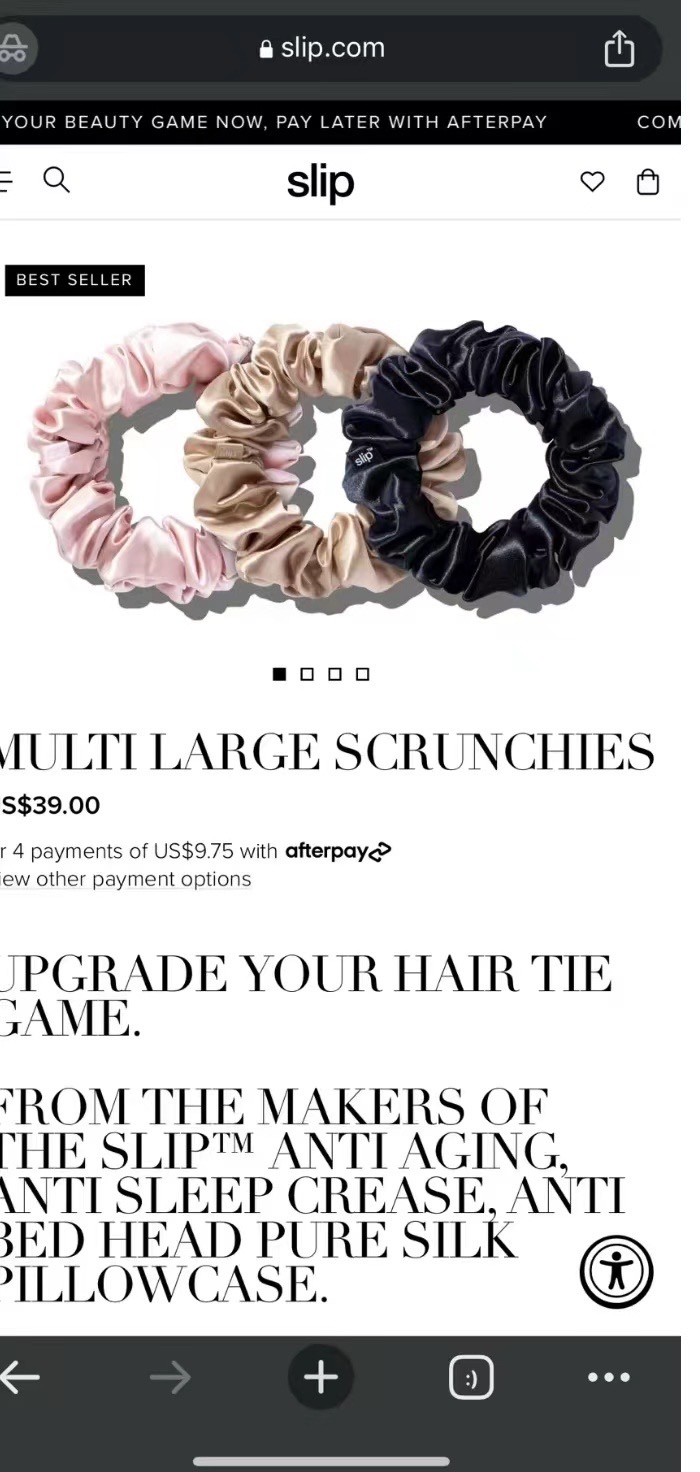Open the browser's three-dot menu
Screen dimensions: 700x1472
[x=609, y=1378]
